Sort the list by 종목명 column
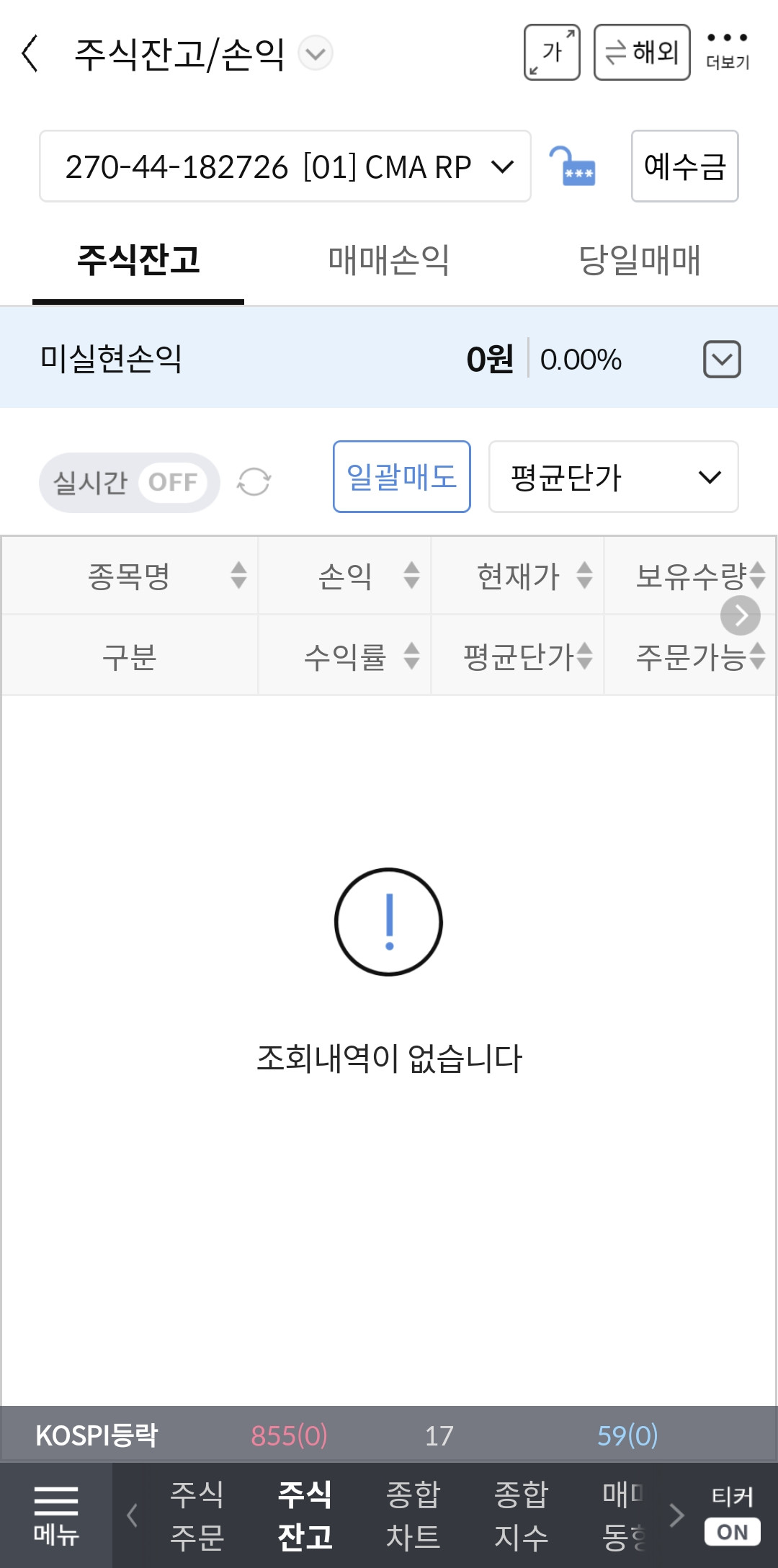 tap(130, 576)
